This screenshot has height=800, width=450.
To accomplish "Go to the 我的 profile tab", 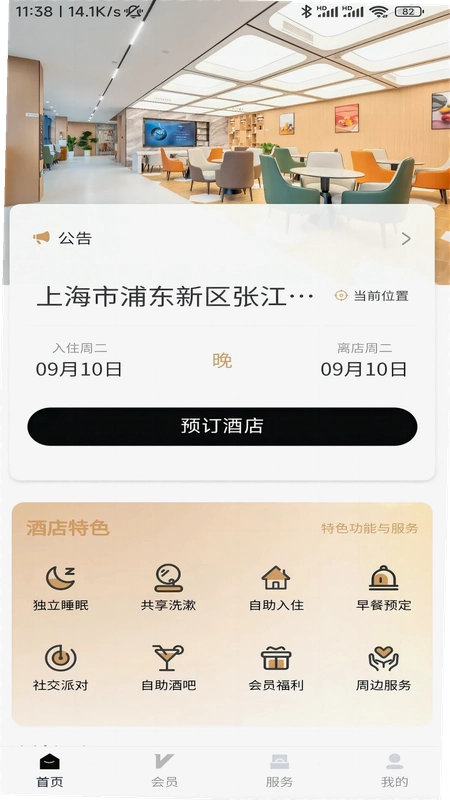I will [x=394, y=770].
